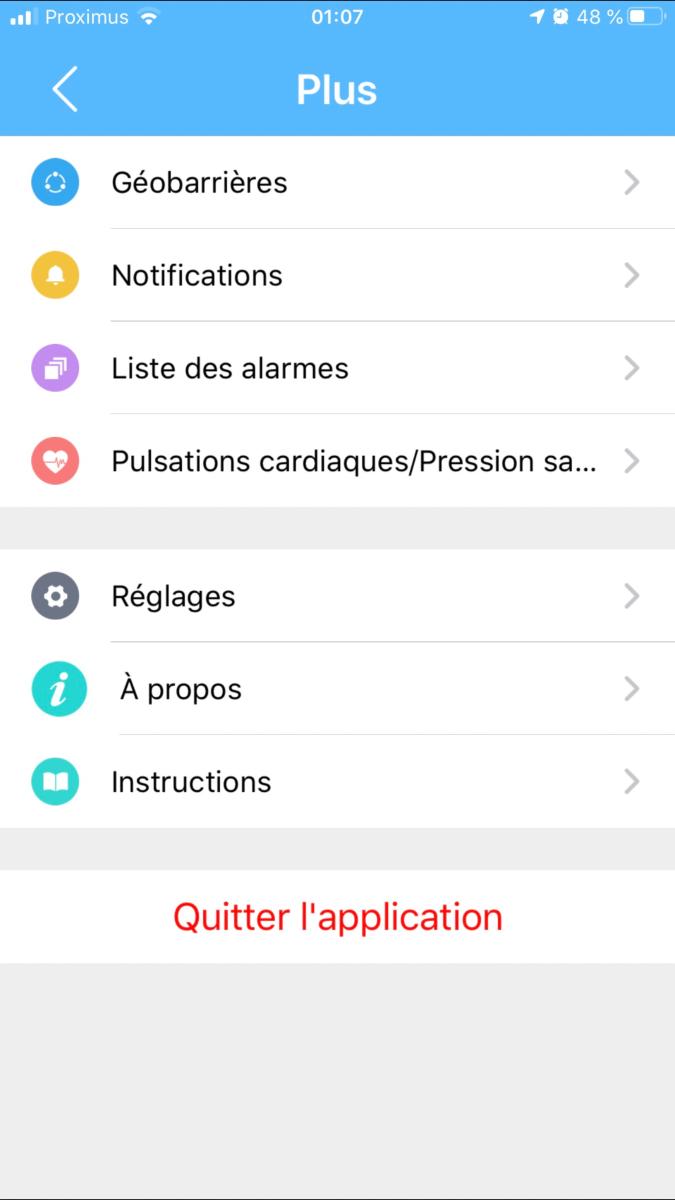Select the À propos row
Screen dimensions: 675x1200
click(337, 689)
